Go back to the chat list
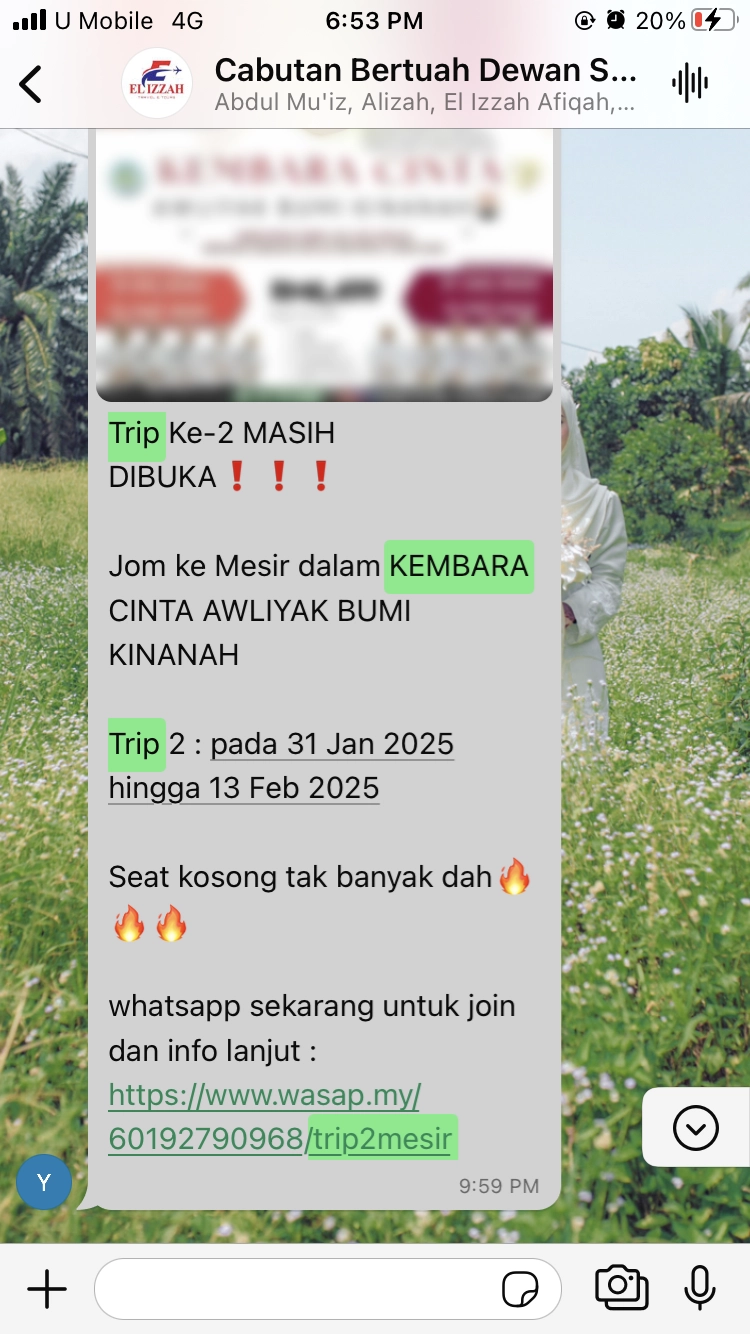 [x=31, y=84]
